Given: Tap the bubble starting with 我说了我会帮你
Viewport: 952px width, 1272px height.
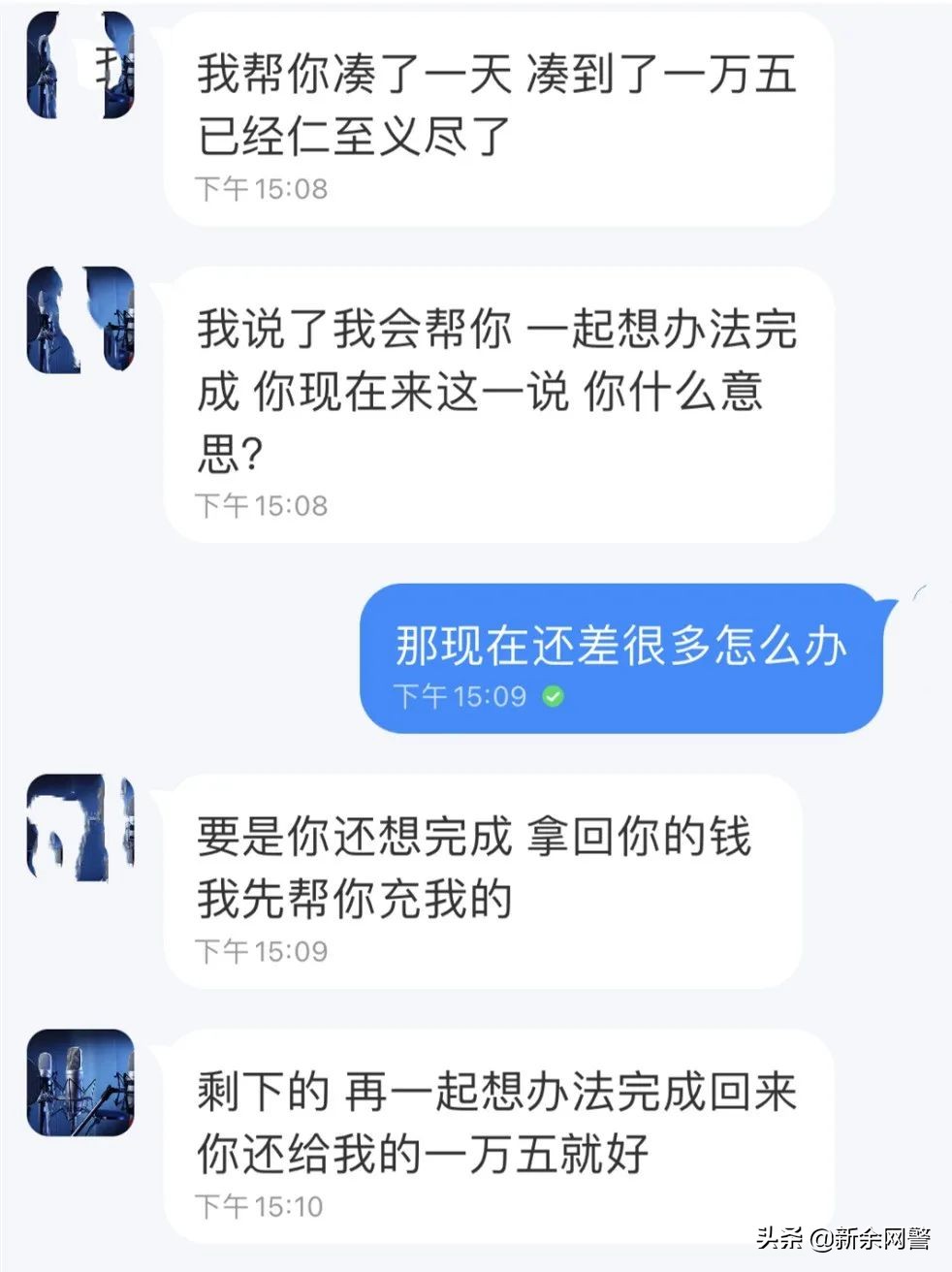Looking at the screenshot, I should [485, 388].
